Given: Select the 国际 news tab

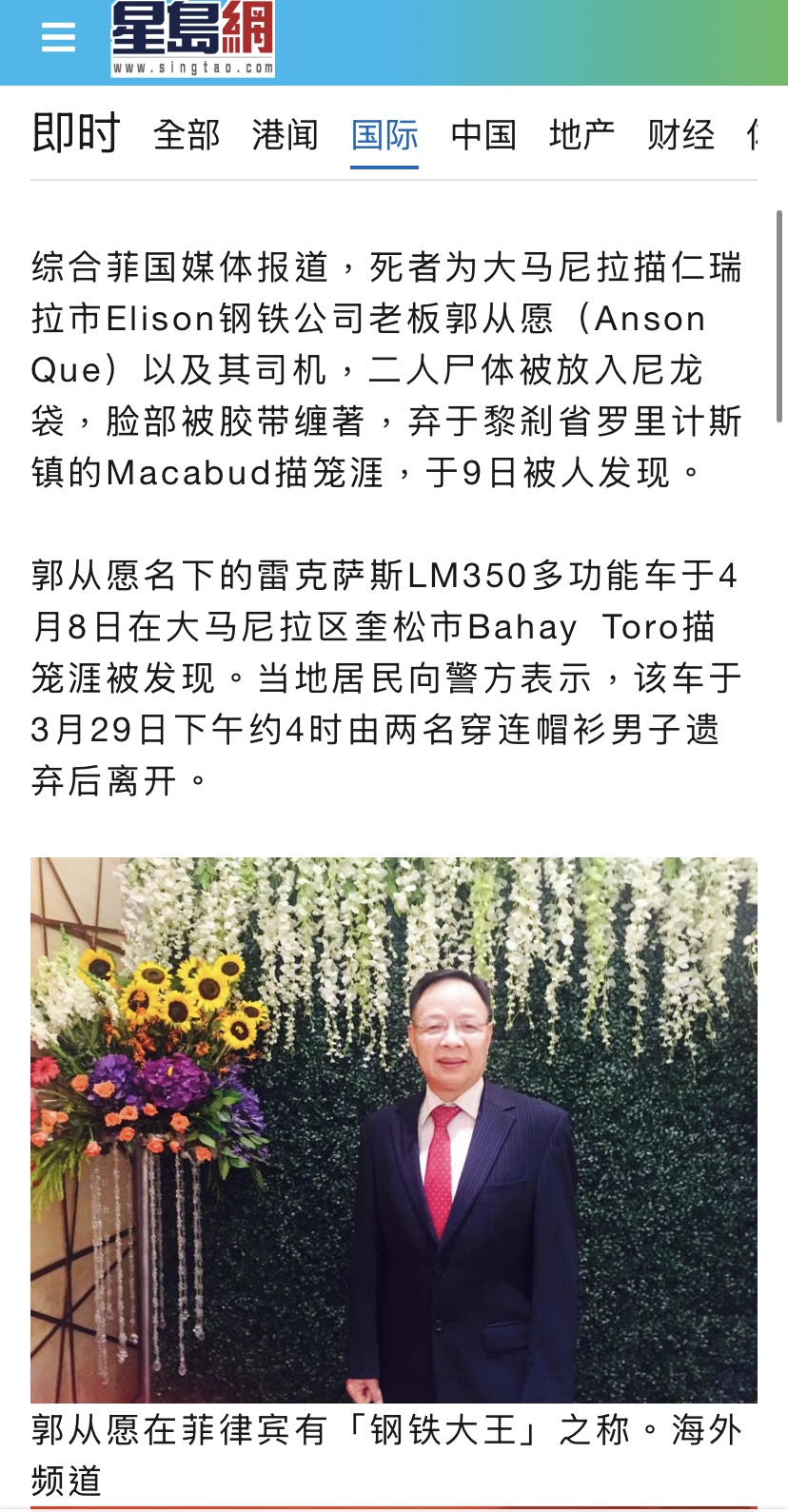Looking at the screenshot, I should coord(384,135).
